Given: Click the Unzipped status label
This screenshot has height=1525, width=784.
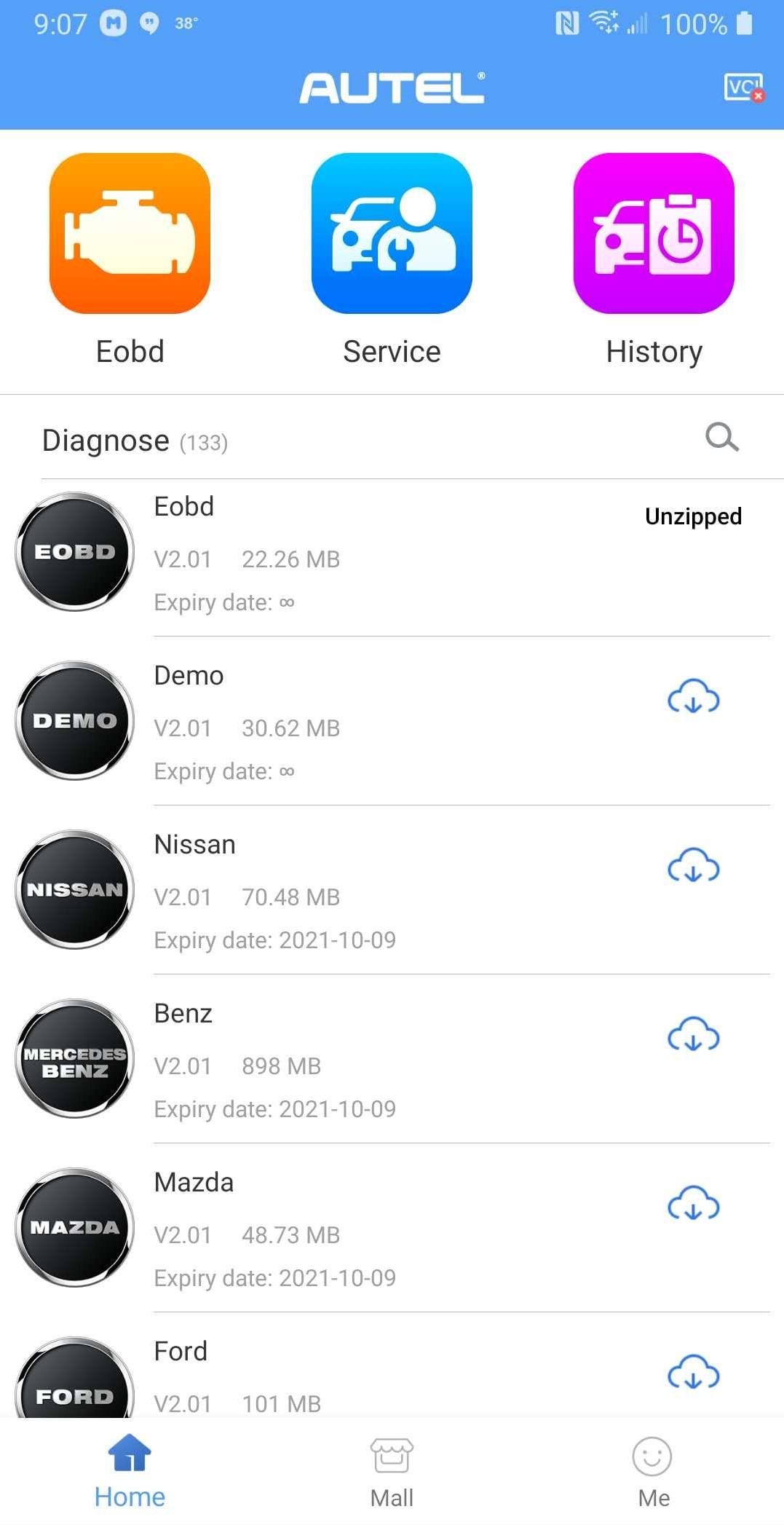Looking at the screenshot, I should coord(692,516).
